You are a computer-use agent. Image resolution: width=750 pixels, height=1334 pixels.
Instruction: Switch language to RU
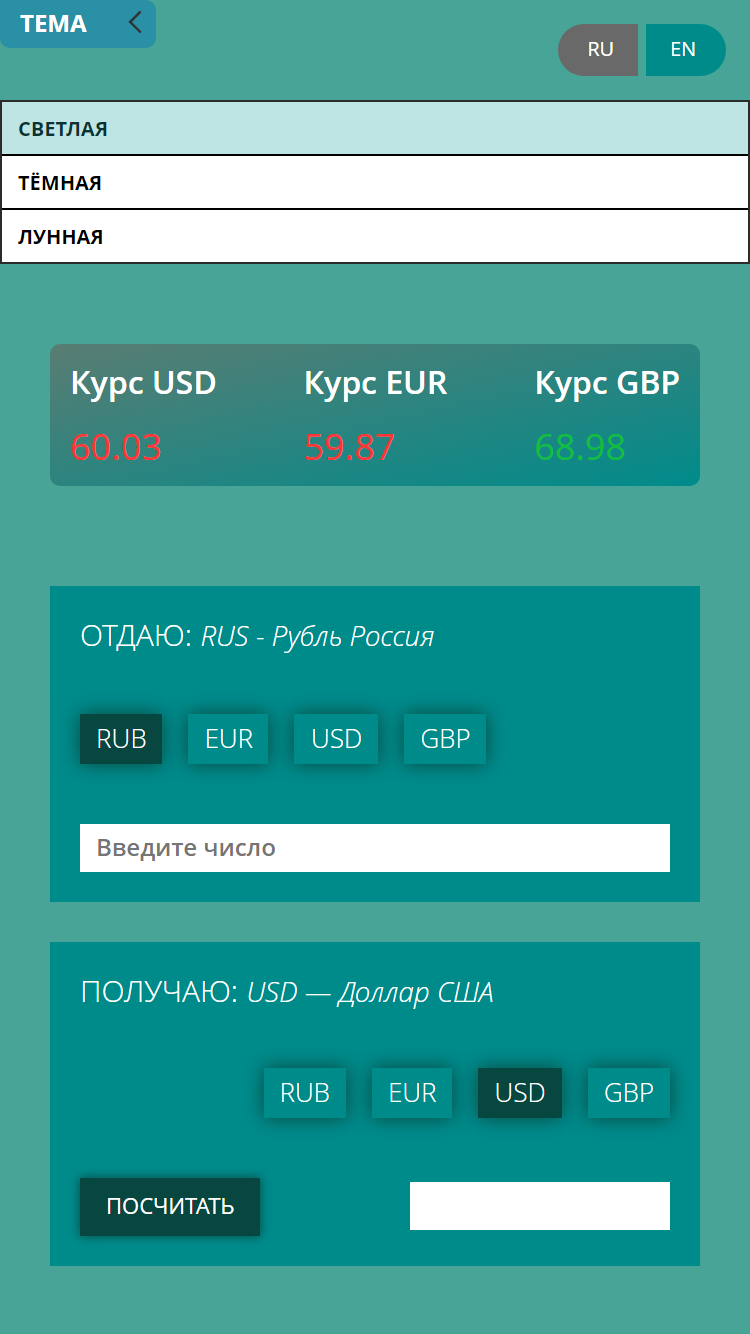tap(599, 50)
